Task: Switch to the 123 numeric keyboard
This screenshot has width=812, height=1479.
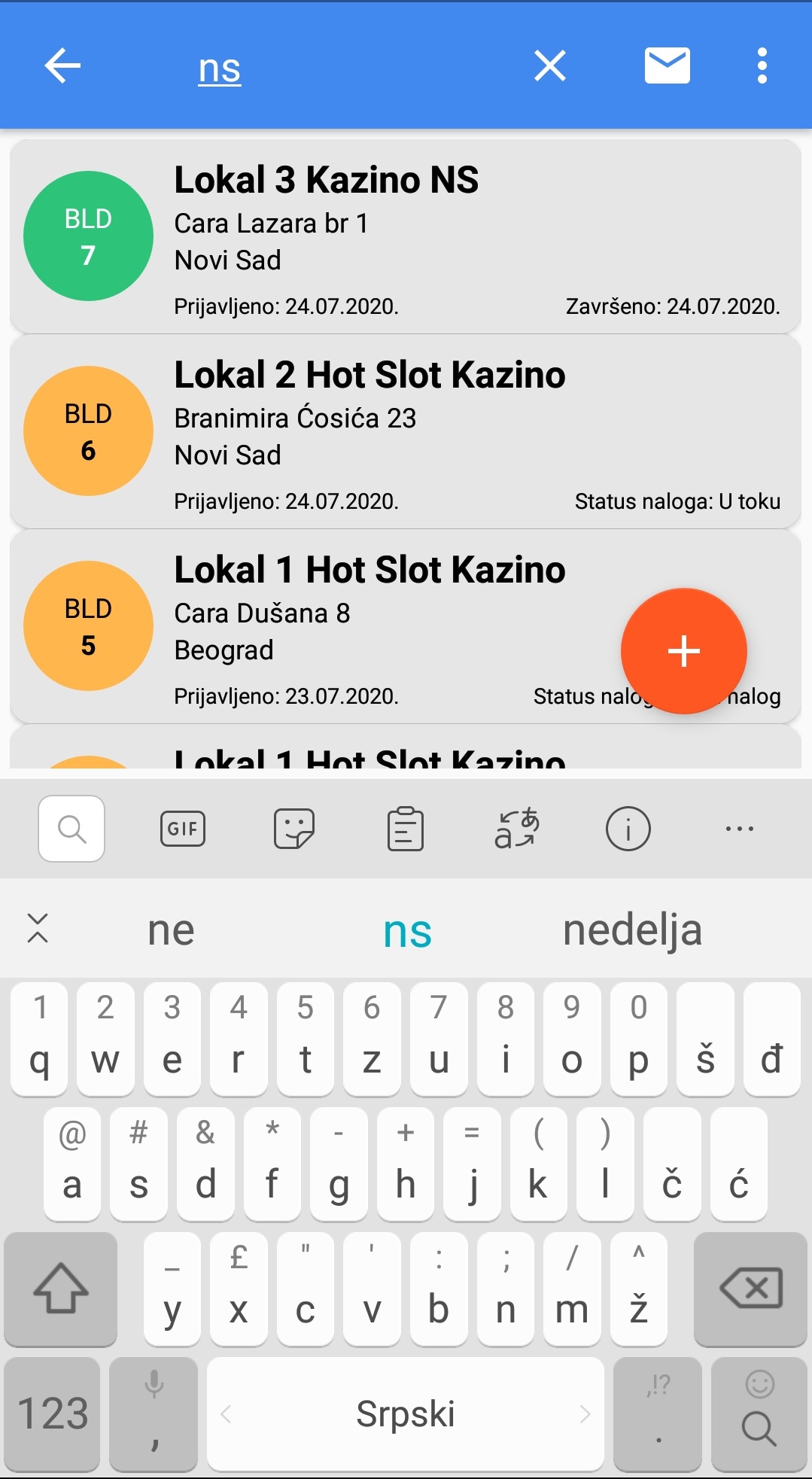Action: tap(53, 1414)
